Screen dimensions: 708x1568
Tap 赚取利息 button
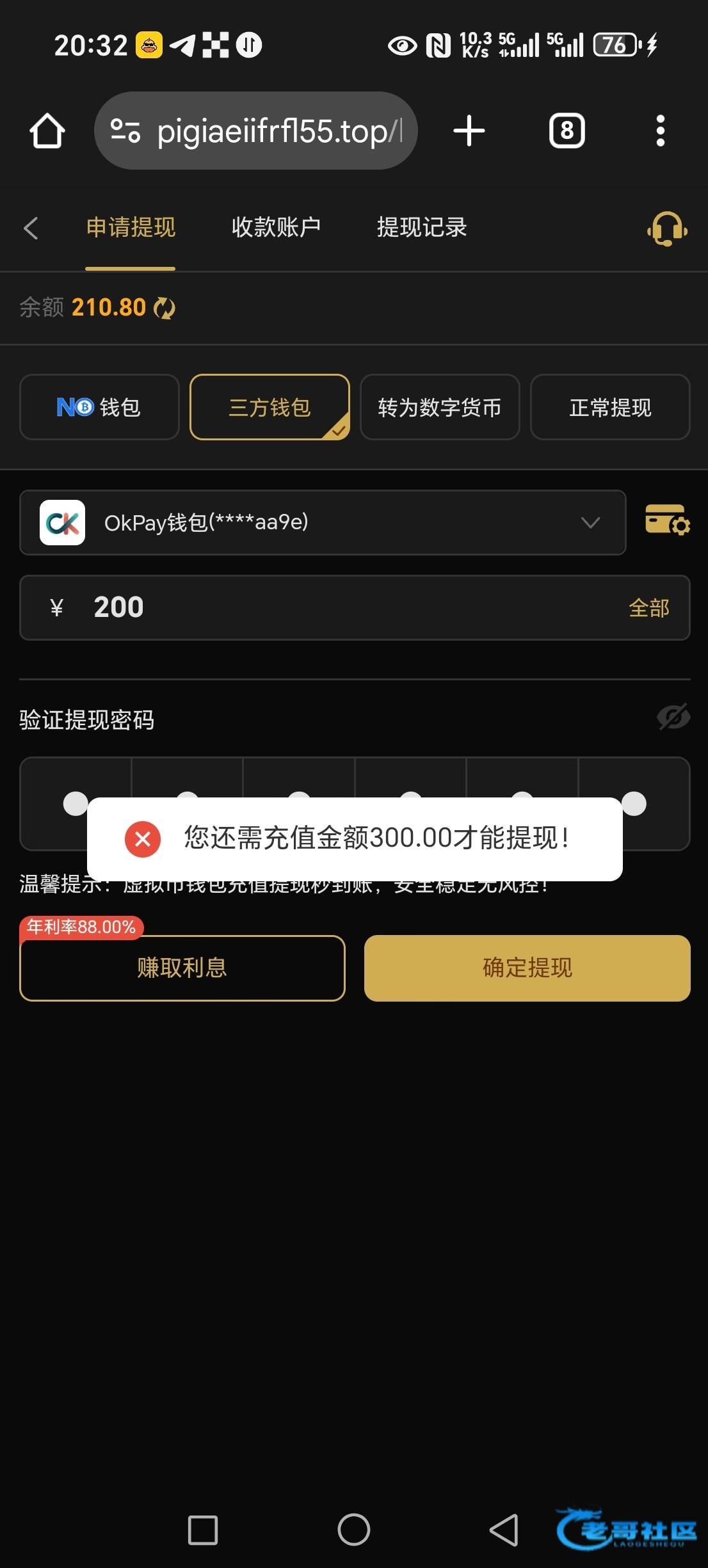point(182,968)
